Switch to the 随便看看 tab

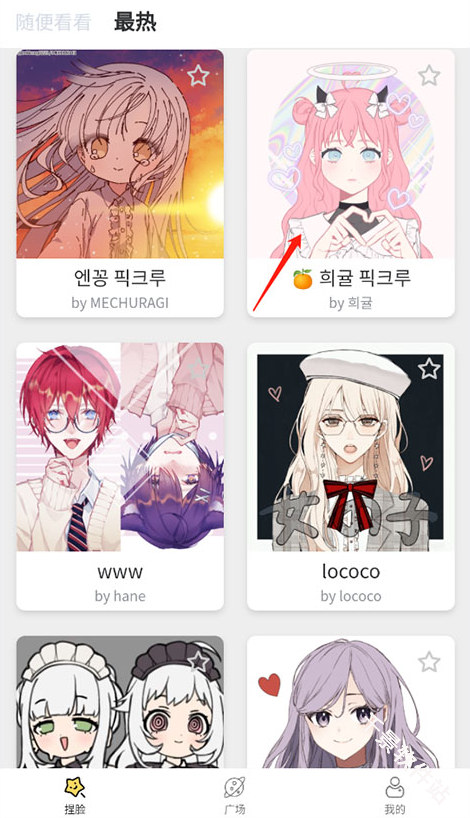[54, 22]
